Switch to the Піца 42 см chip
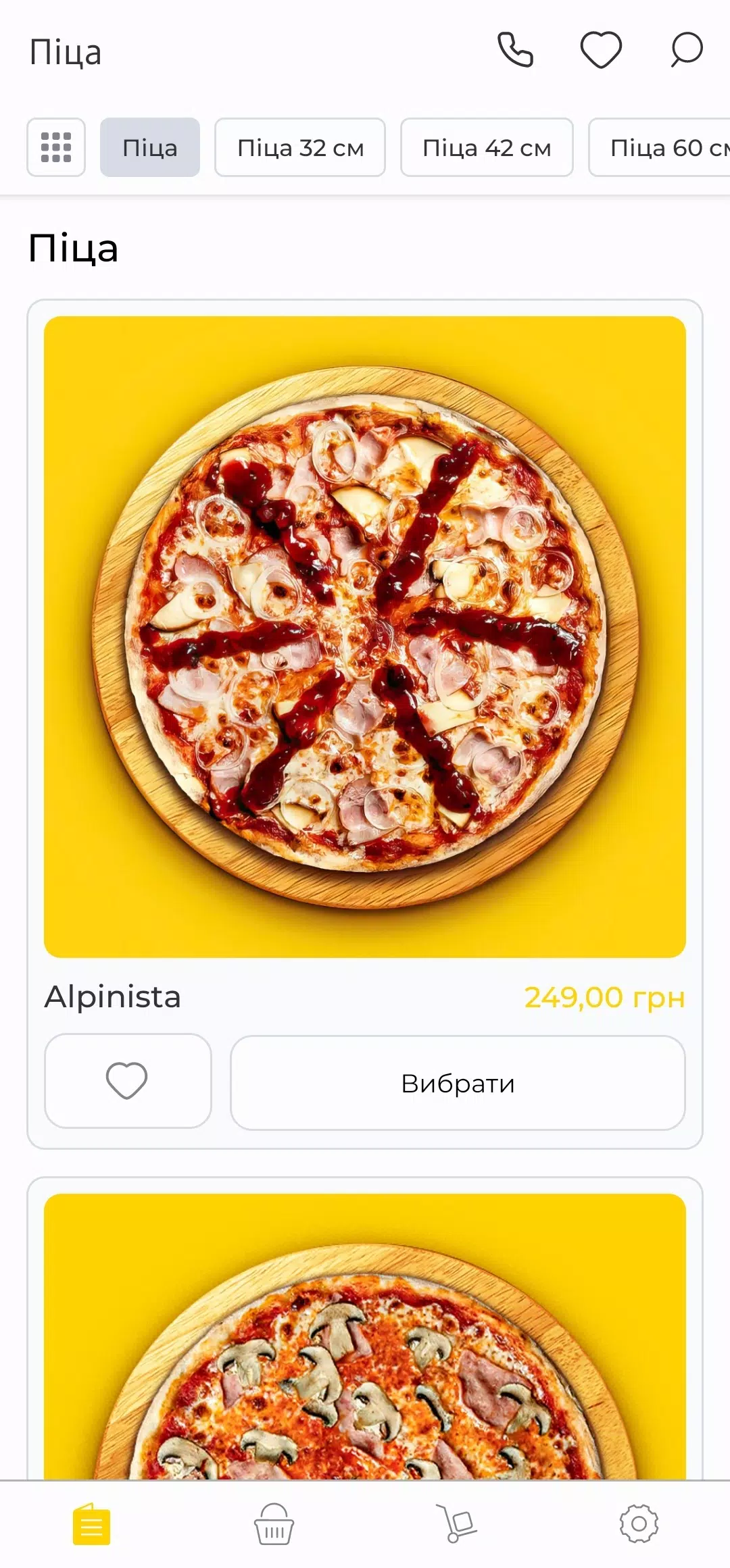This screenshot has height=1568, width=730. (x=487, y=147)
